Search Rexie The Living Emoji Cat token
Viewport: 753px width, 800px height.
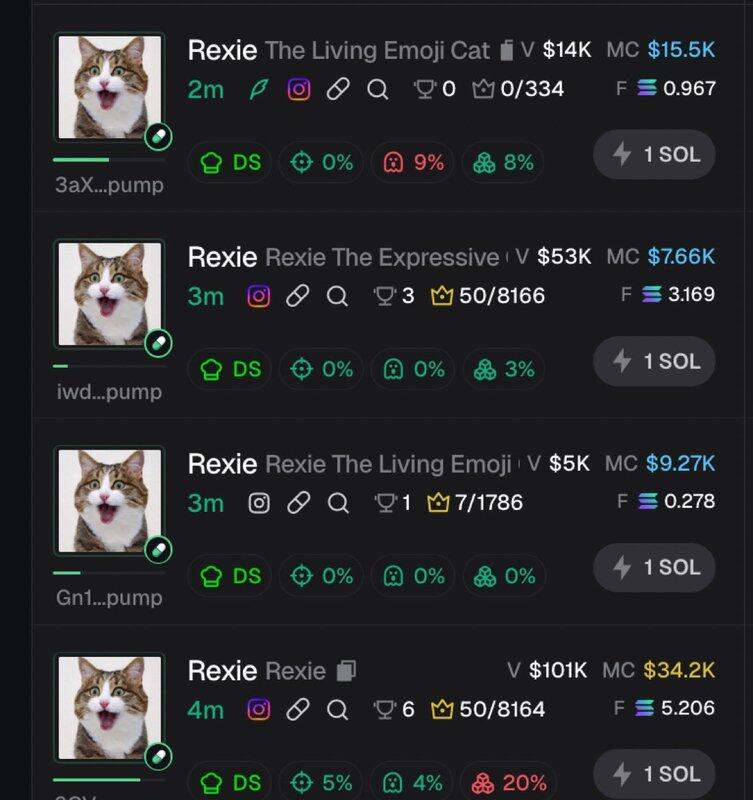coord(377,89)
